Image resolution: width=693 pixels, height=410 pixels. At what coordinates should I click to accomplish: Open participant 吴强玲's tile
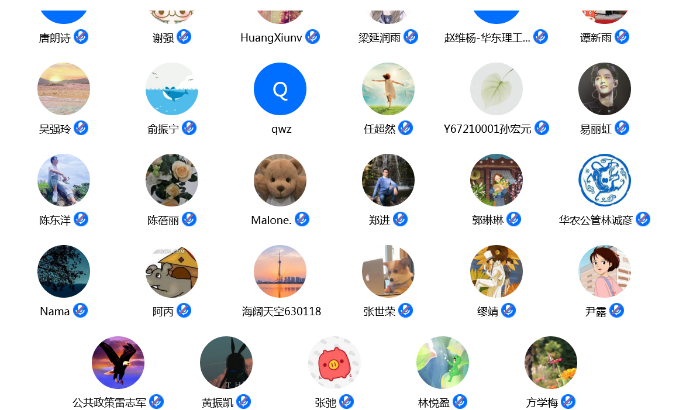pos(64,89)
